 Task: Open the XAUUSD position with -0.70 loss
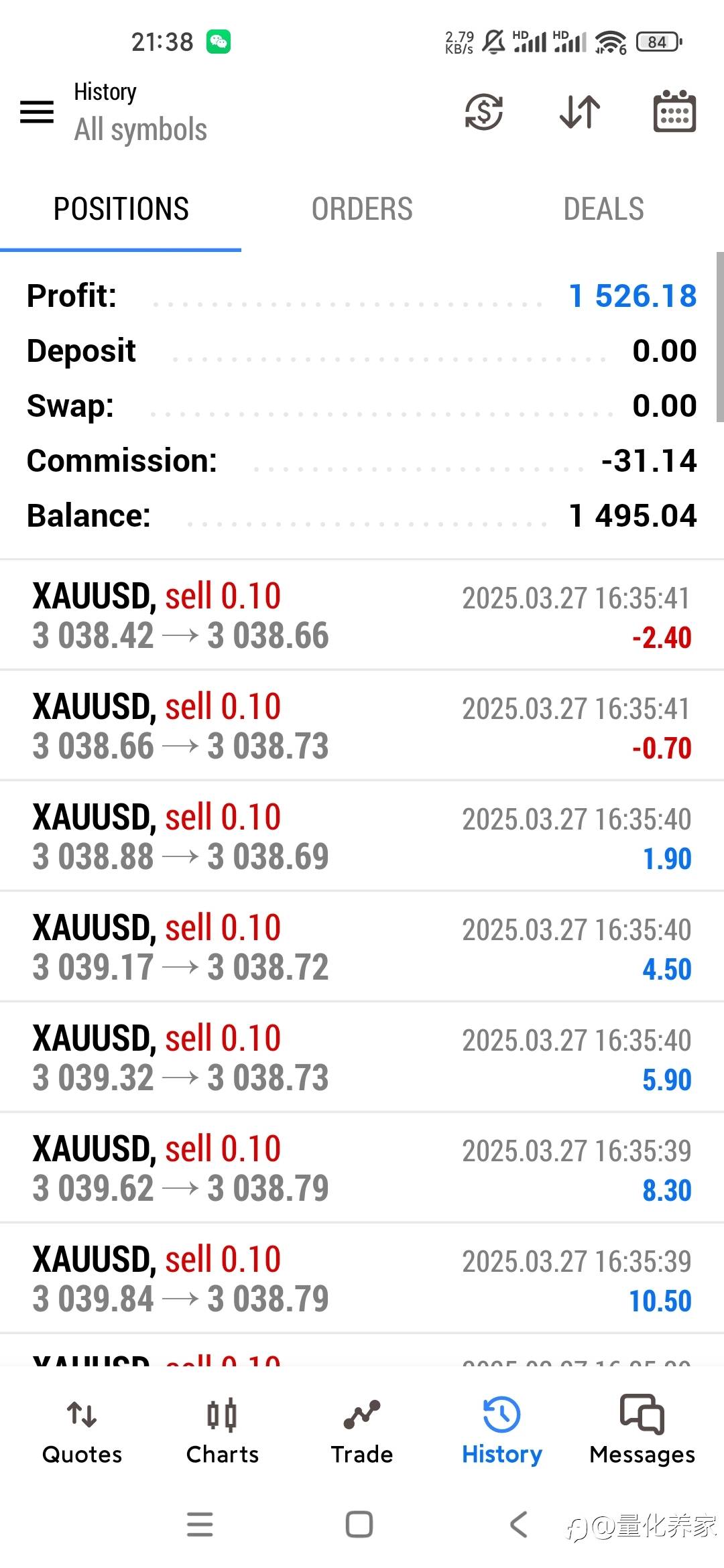tap(362, 726)
